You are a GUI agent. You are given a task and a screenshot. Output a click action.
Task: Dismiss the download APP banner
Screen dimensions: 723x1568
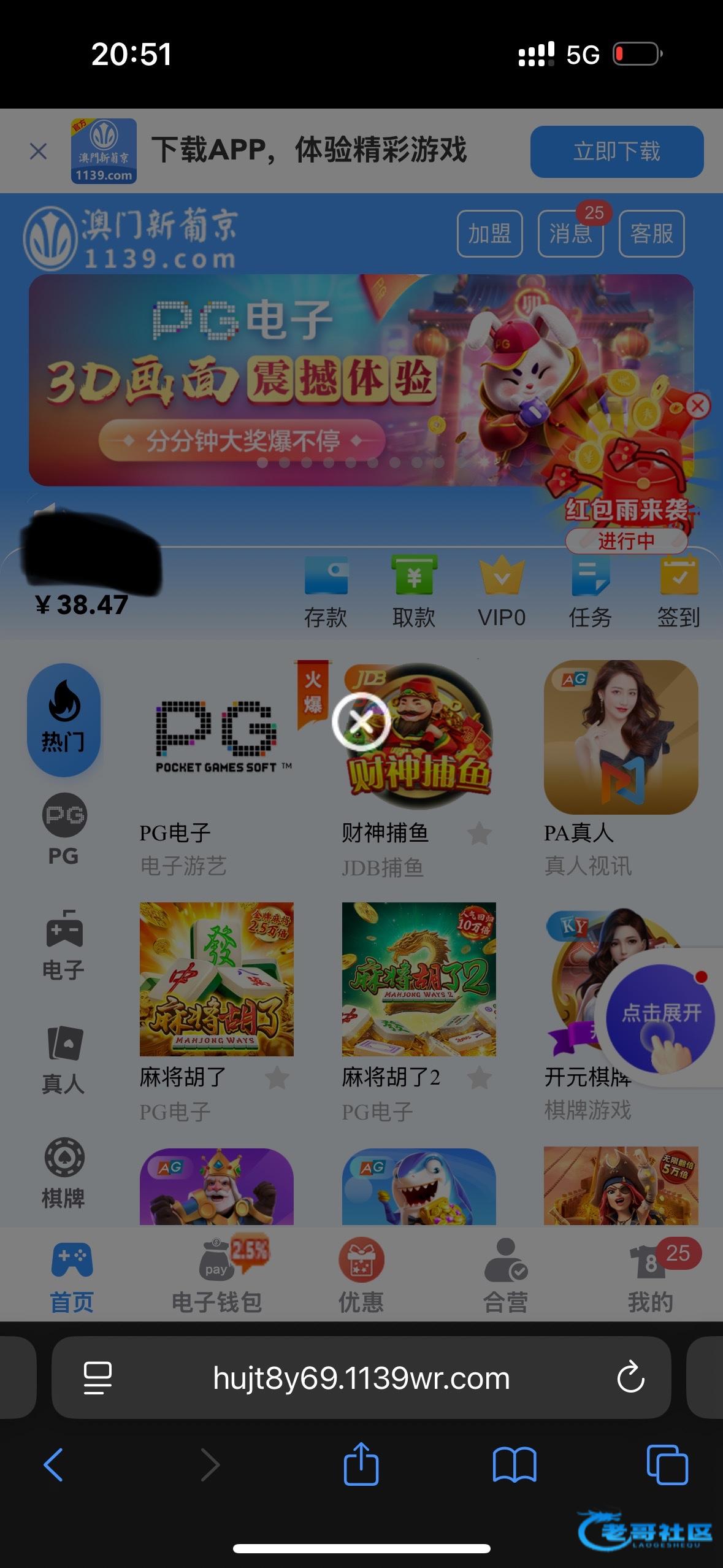(x=38, y=151)
